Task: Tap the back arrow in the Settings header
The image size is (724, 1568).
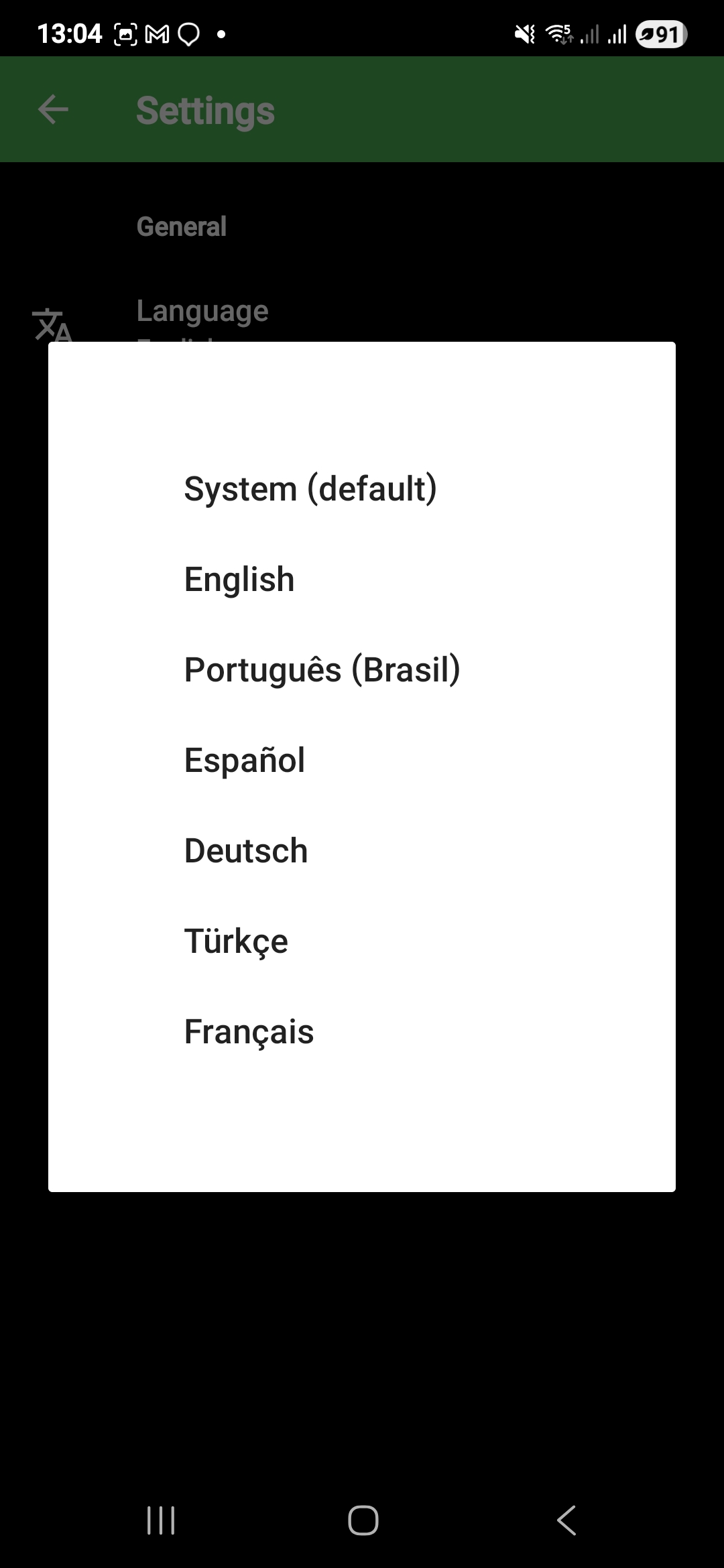Action: [x=52, y=109]
